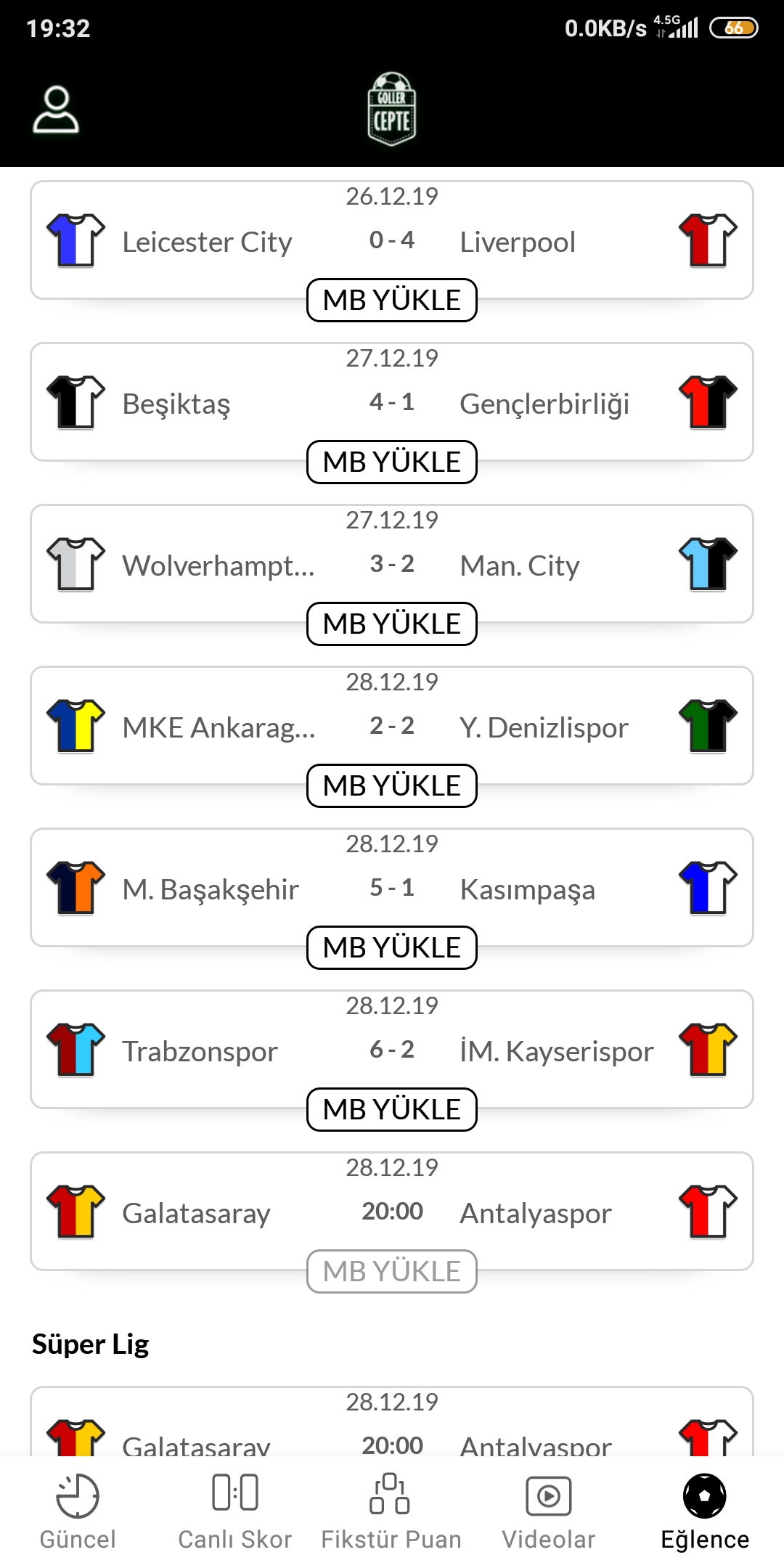Image resolution: width=784 pixels, height=1568 pixels.
Task: Open the user profile icon
Action: click(x=56, y=110)
